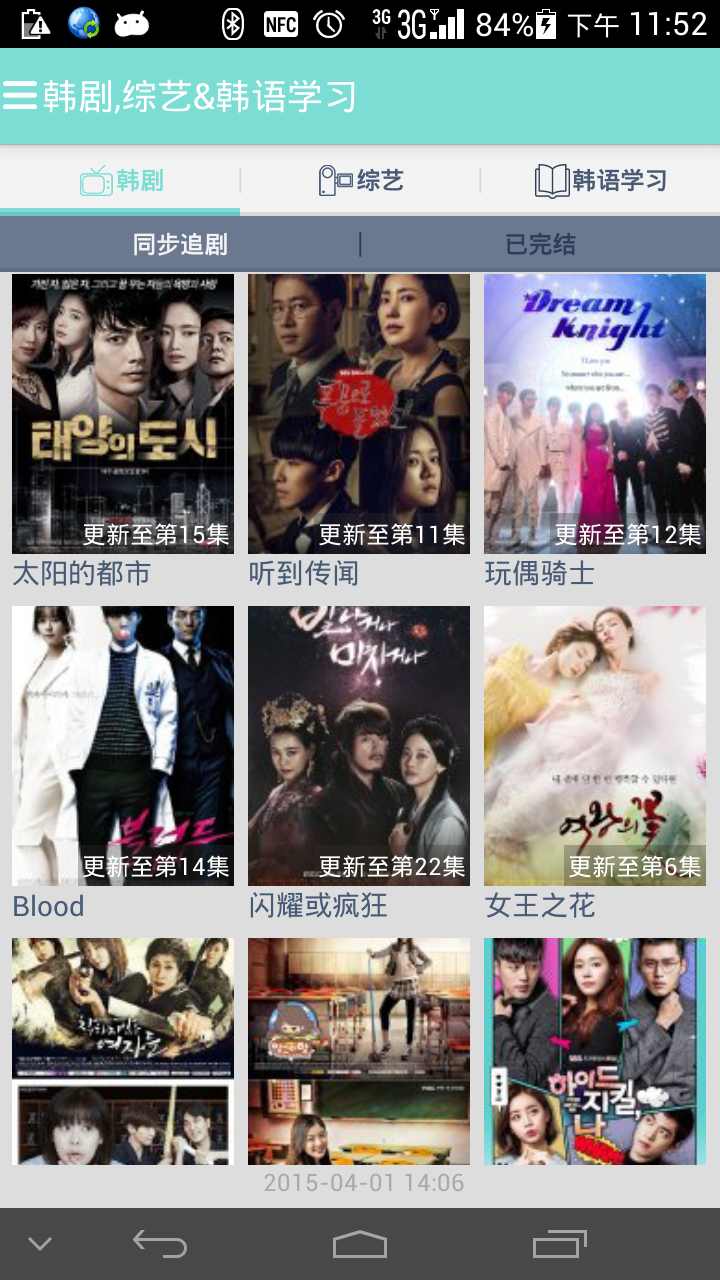Image resolution: width=720 pixels, height=1280 pixels.
Task: Switch to the 综艺 tab
Action: pyautogui.click(x=360, y=181)
